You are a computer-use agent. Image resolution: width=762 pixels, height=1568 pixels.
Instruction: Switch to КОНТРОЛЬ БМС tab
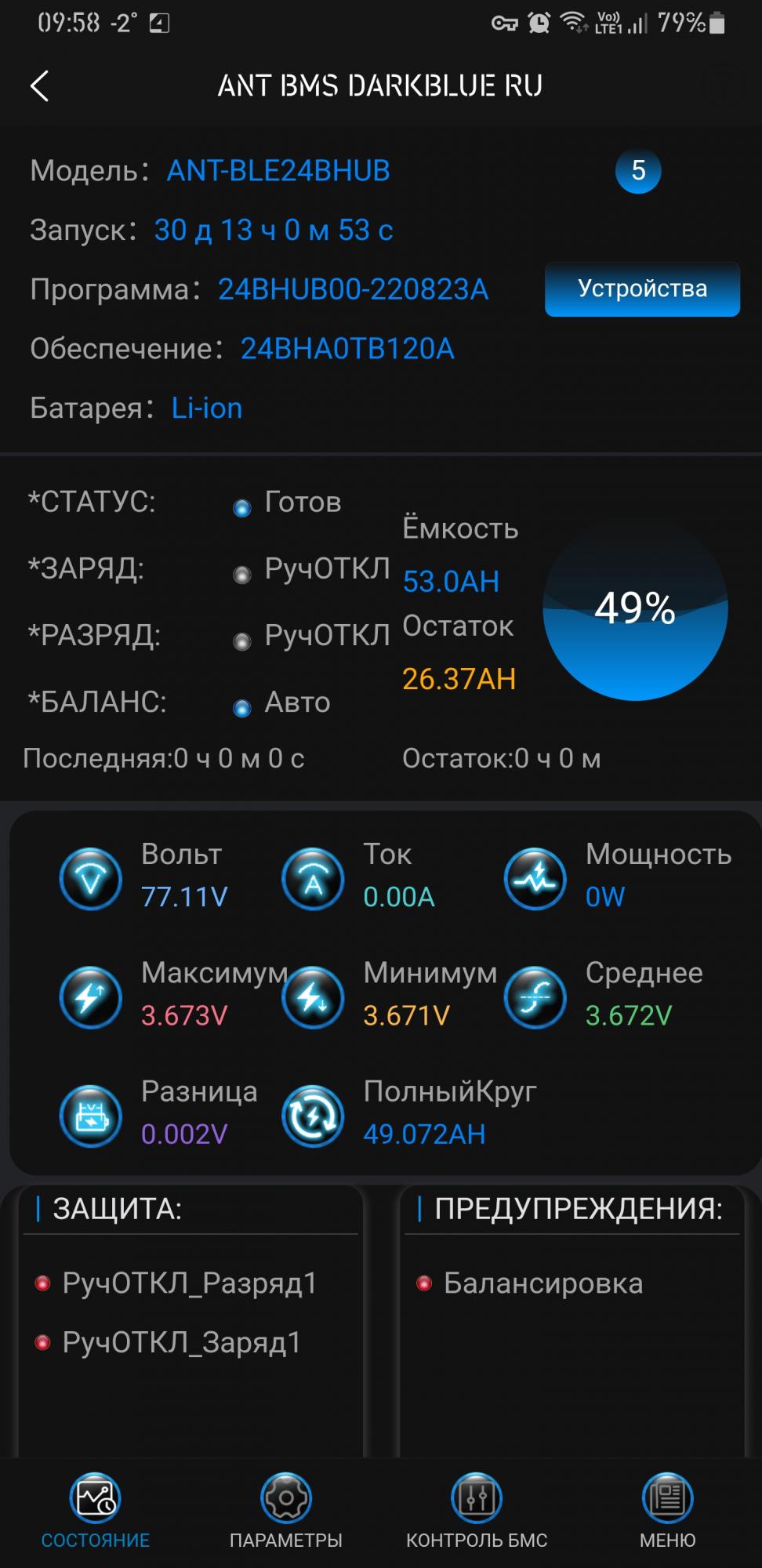477,1512
